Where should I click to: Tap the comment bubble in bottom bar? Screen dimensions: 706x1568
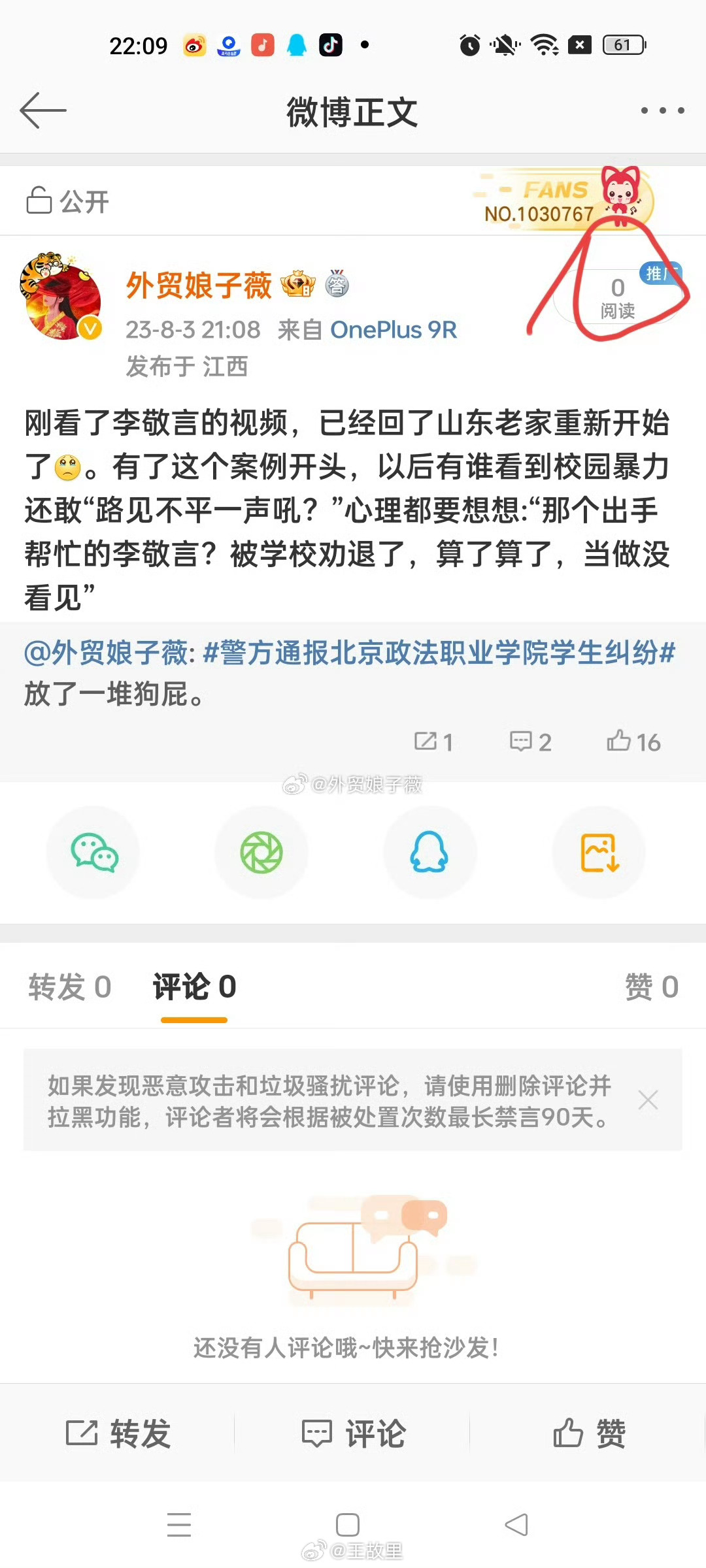[x=355, y=1435]
